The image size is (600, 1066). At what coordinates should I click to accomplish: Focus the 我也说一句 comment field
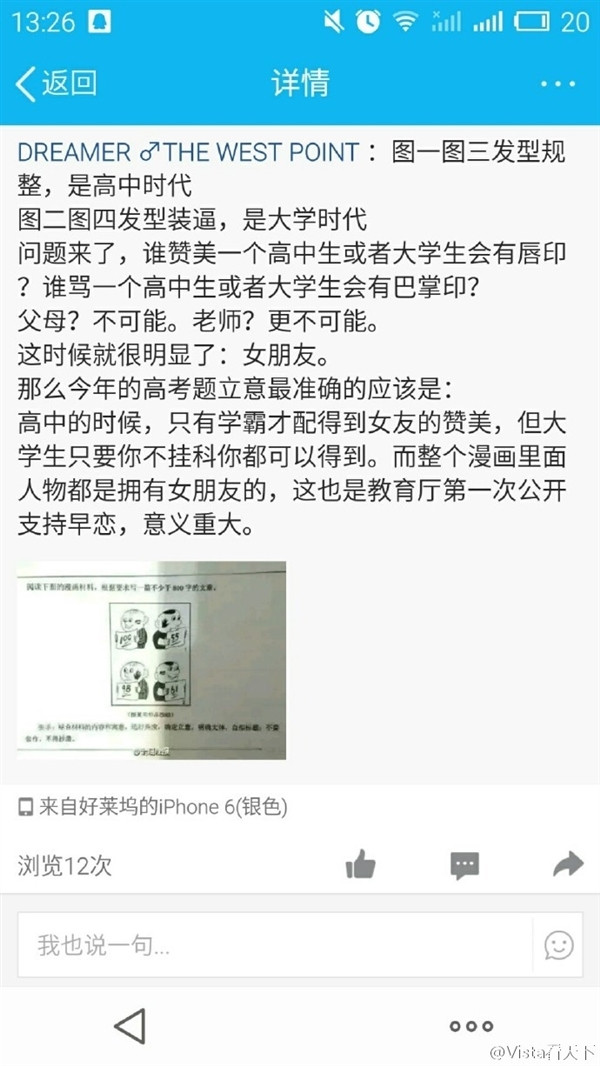(x=275, y=944)
